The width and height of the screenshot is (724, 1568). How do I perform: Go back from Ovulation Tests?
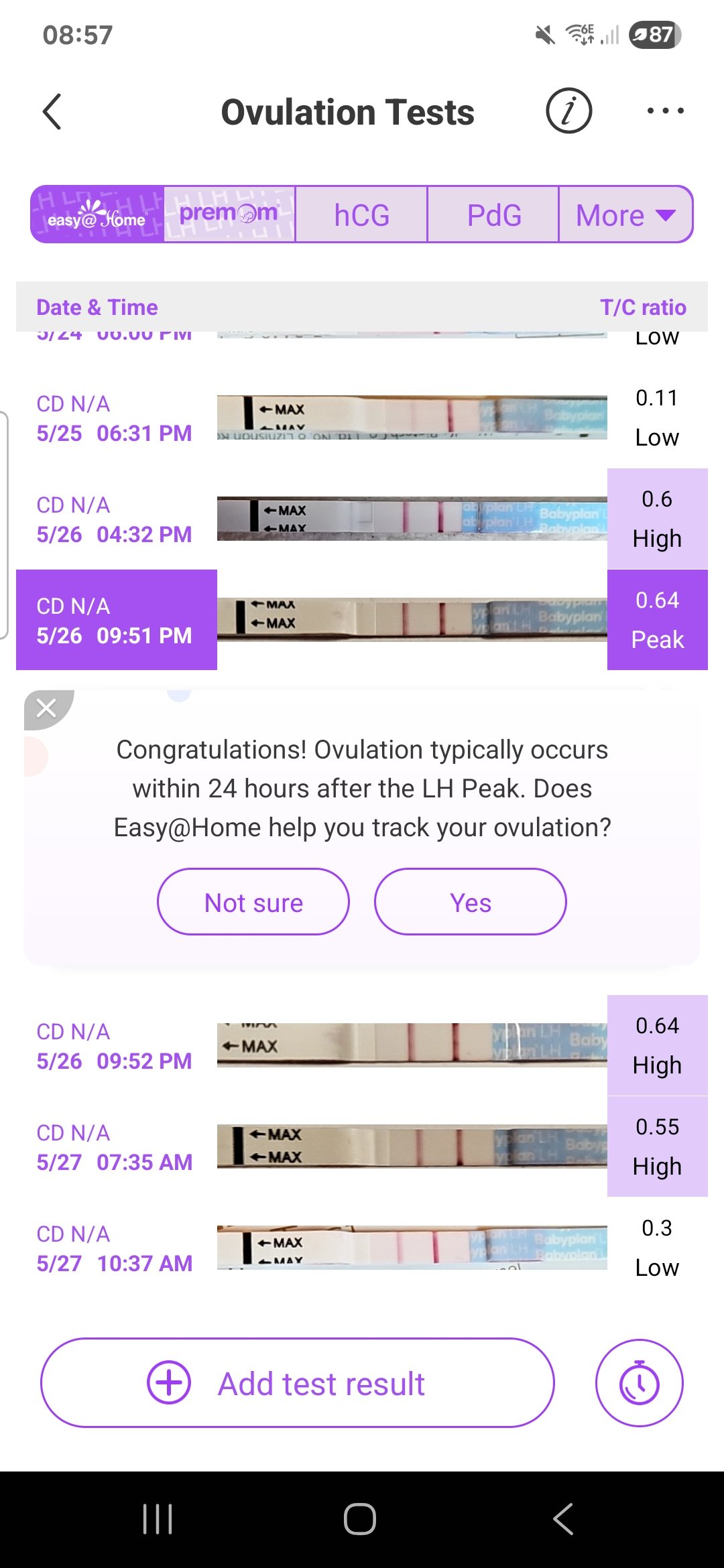(x=52, y=111)
